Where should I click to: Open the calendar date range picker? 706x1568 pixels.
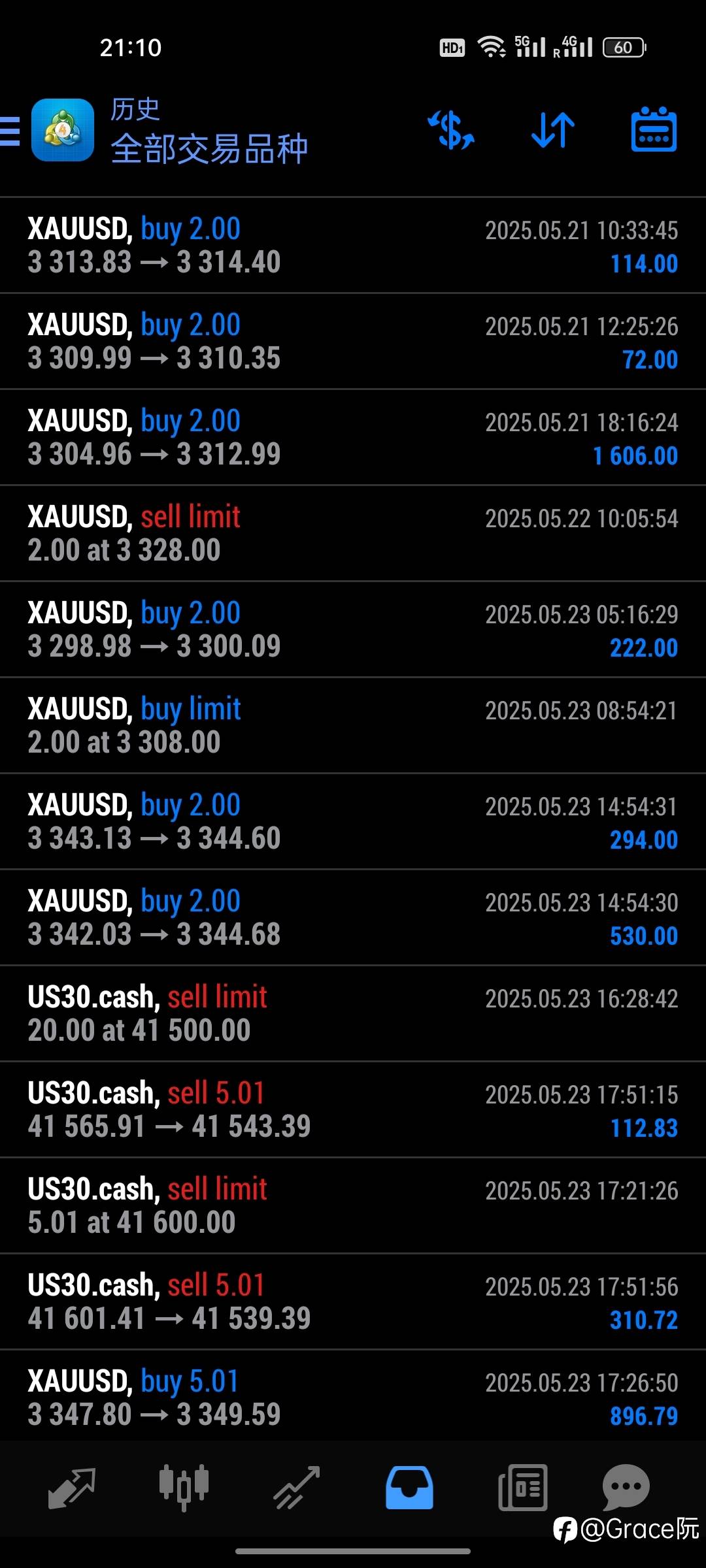coord(654,129)
